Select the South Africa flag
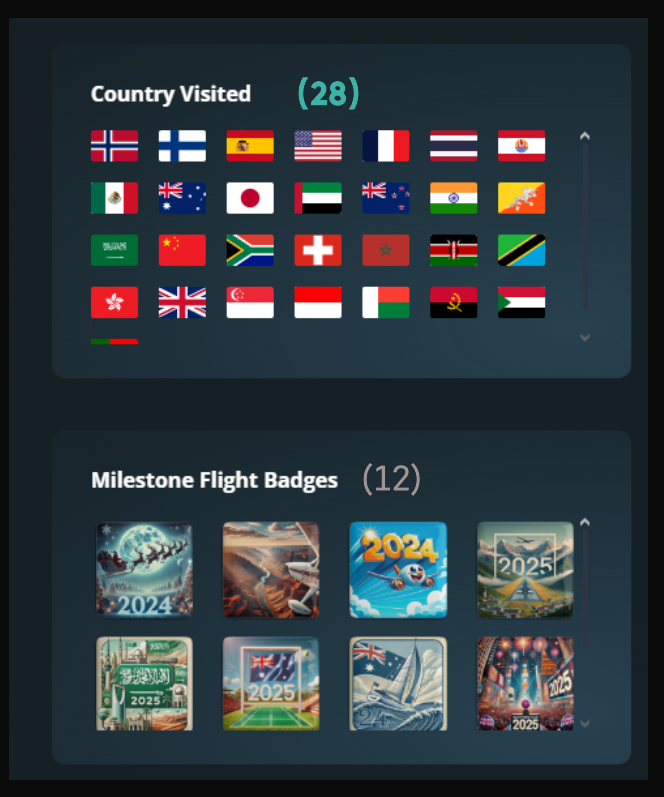 (250, 250)
